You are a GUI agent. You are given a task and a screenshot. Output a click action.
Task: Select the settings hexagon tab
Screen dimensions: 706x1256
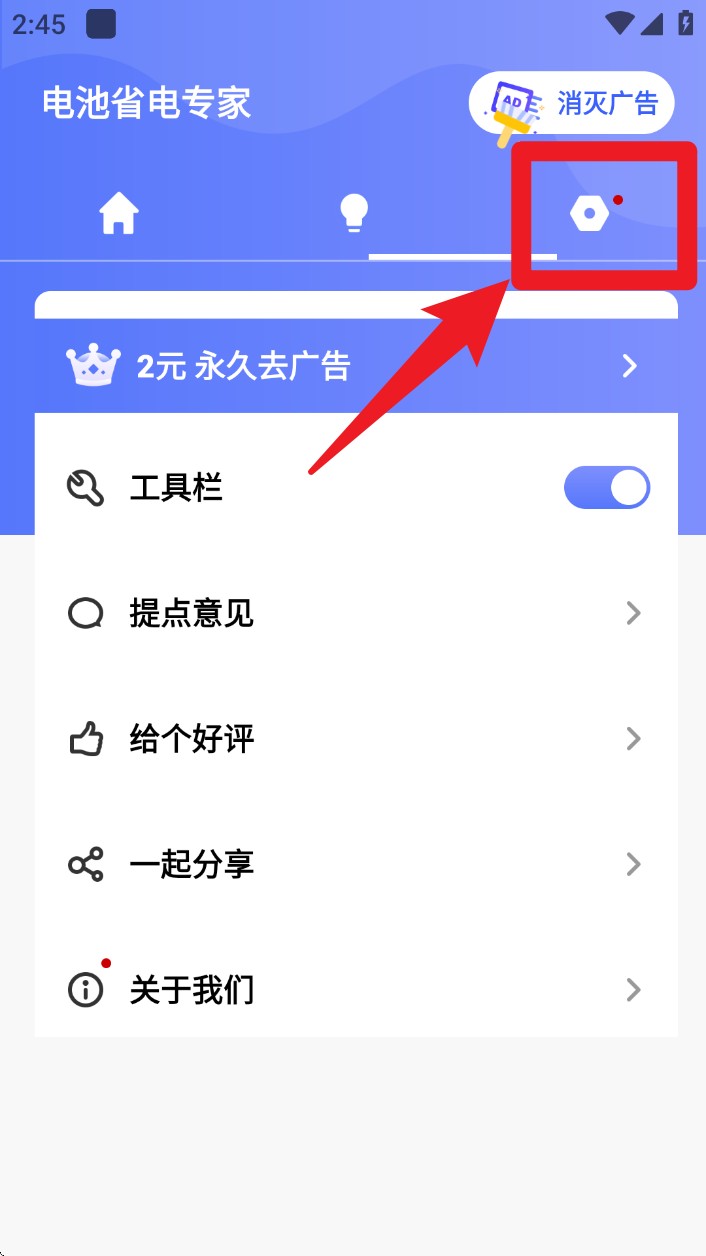point(590,214)
